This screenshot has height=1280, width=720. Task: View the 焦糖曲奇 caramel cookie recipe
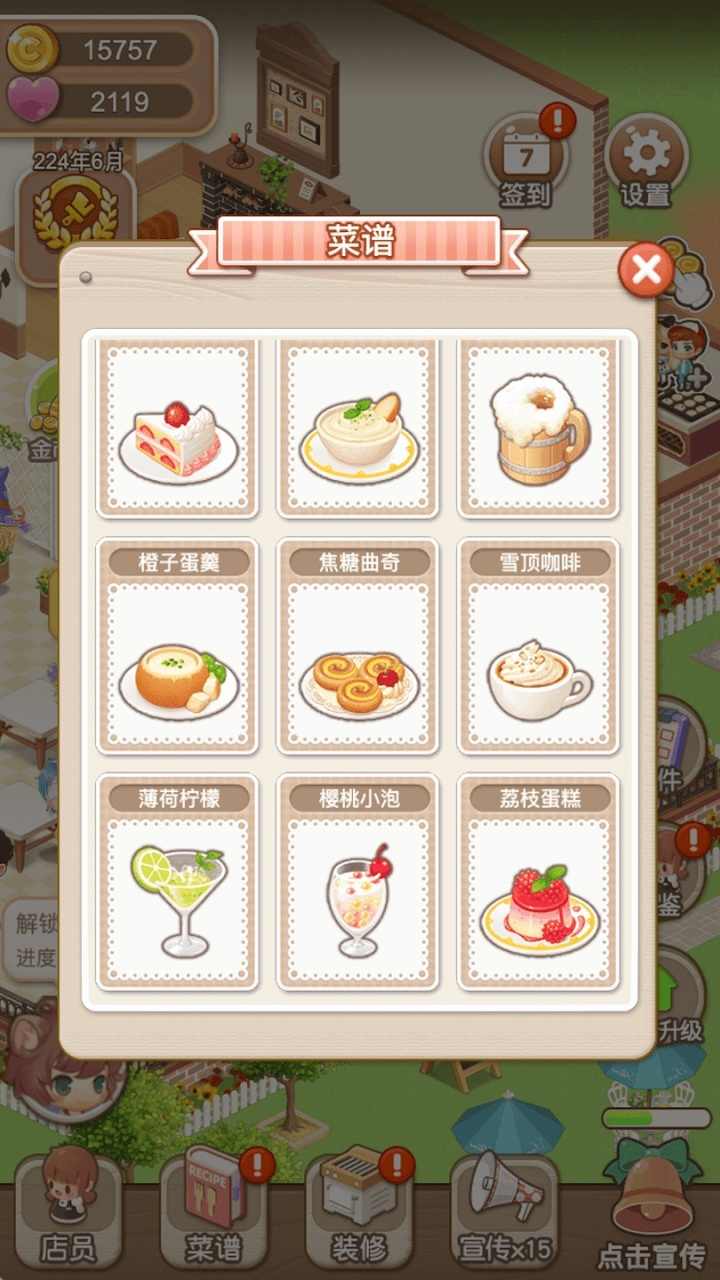[x=357, y=650]
